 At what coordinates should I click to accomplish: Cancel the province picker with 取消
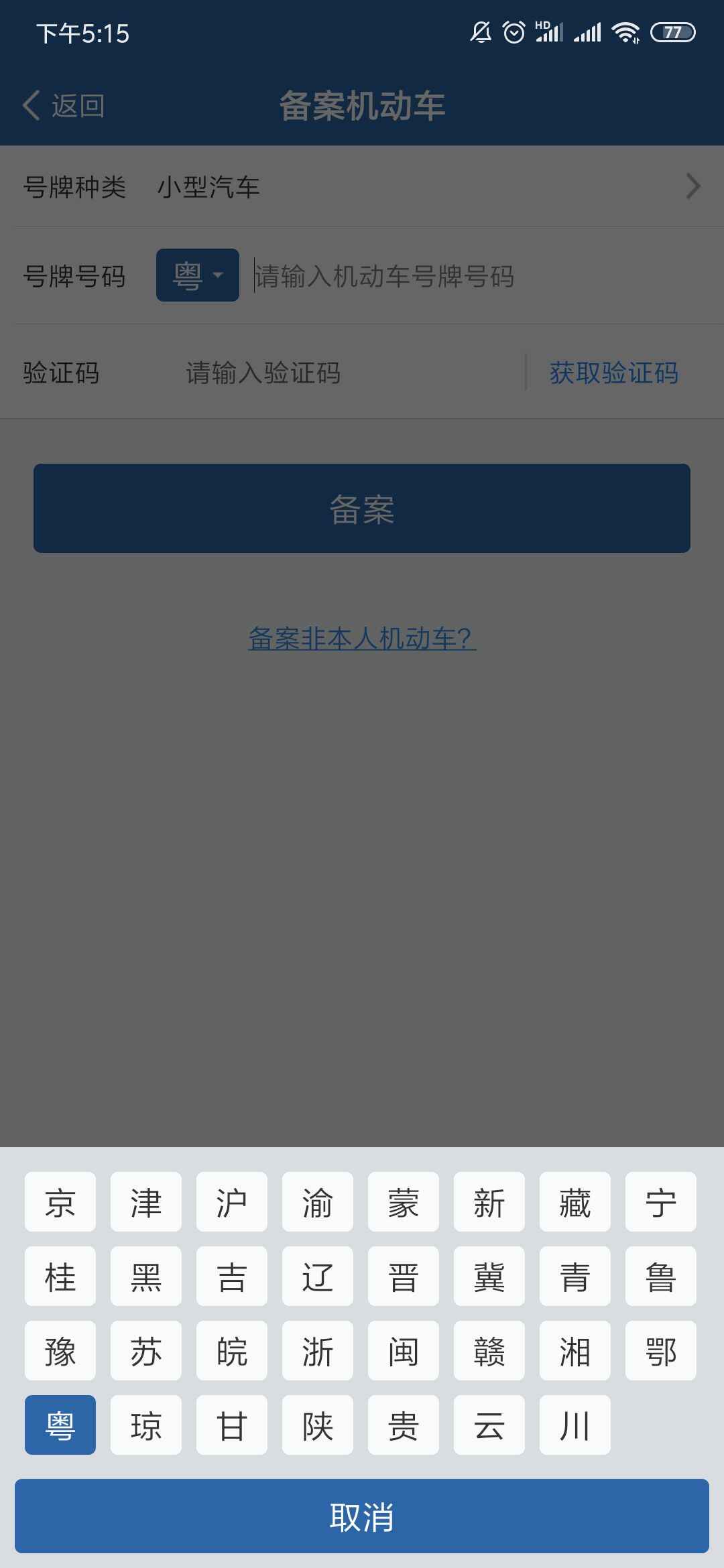tap(362, 1516)
